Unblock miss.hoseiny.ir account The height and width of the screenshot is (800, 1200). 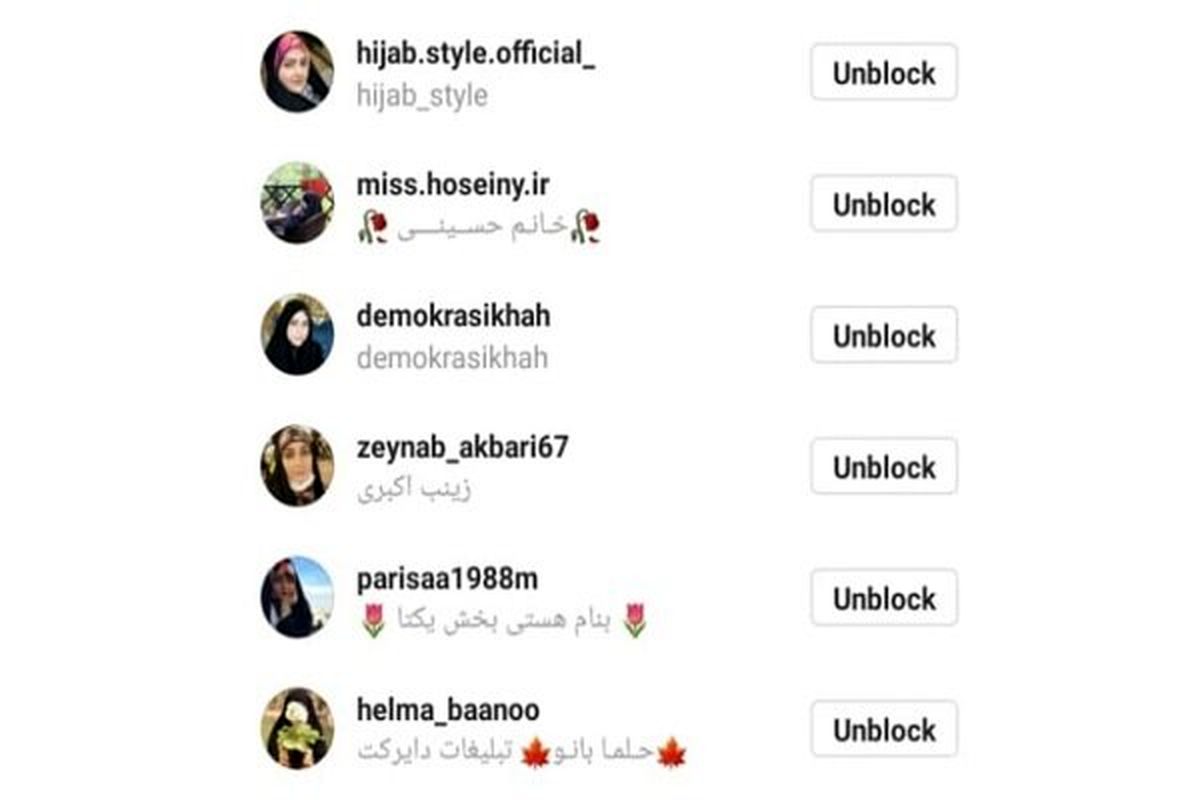(883, 204)
